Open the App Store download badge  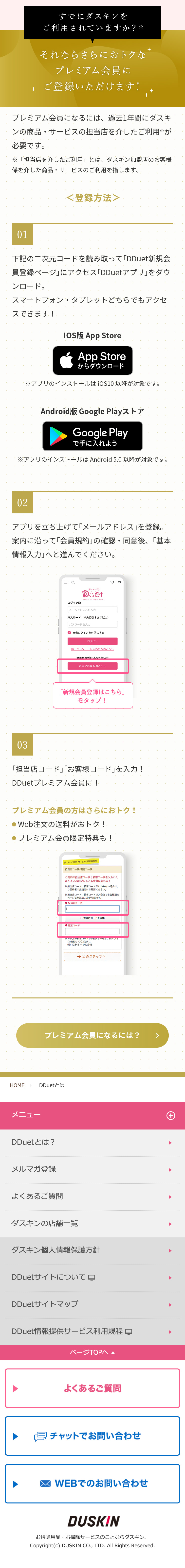(x=92, y=360)
